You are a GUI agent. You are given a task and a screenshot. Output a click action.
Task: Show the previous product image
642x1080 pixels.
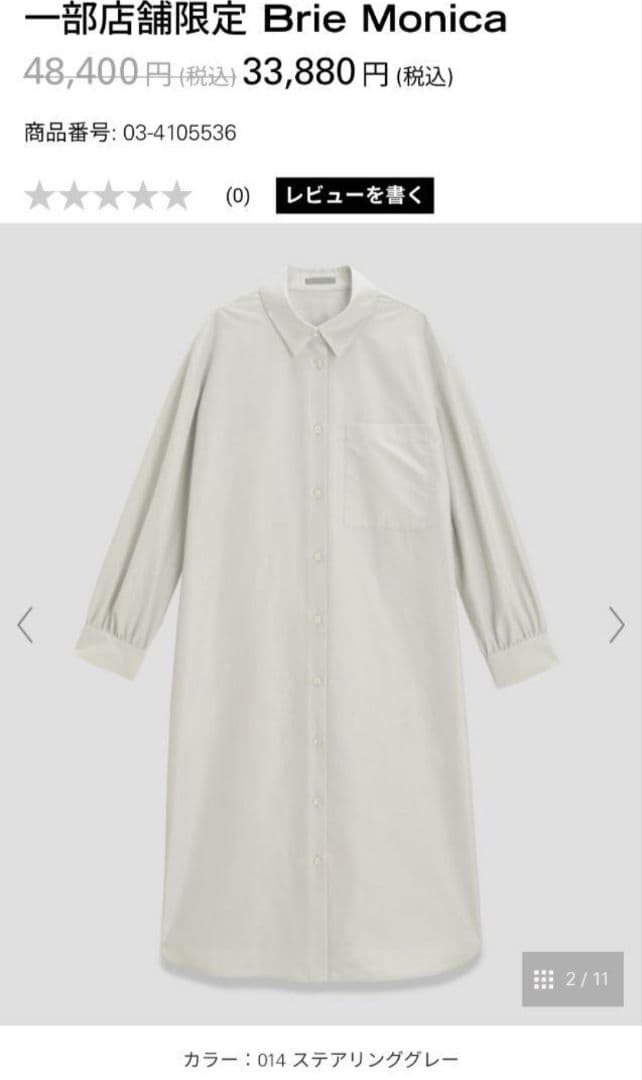point(26,625)
